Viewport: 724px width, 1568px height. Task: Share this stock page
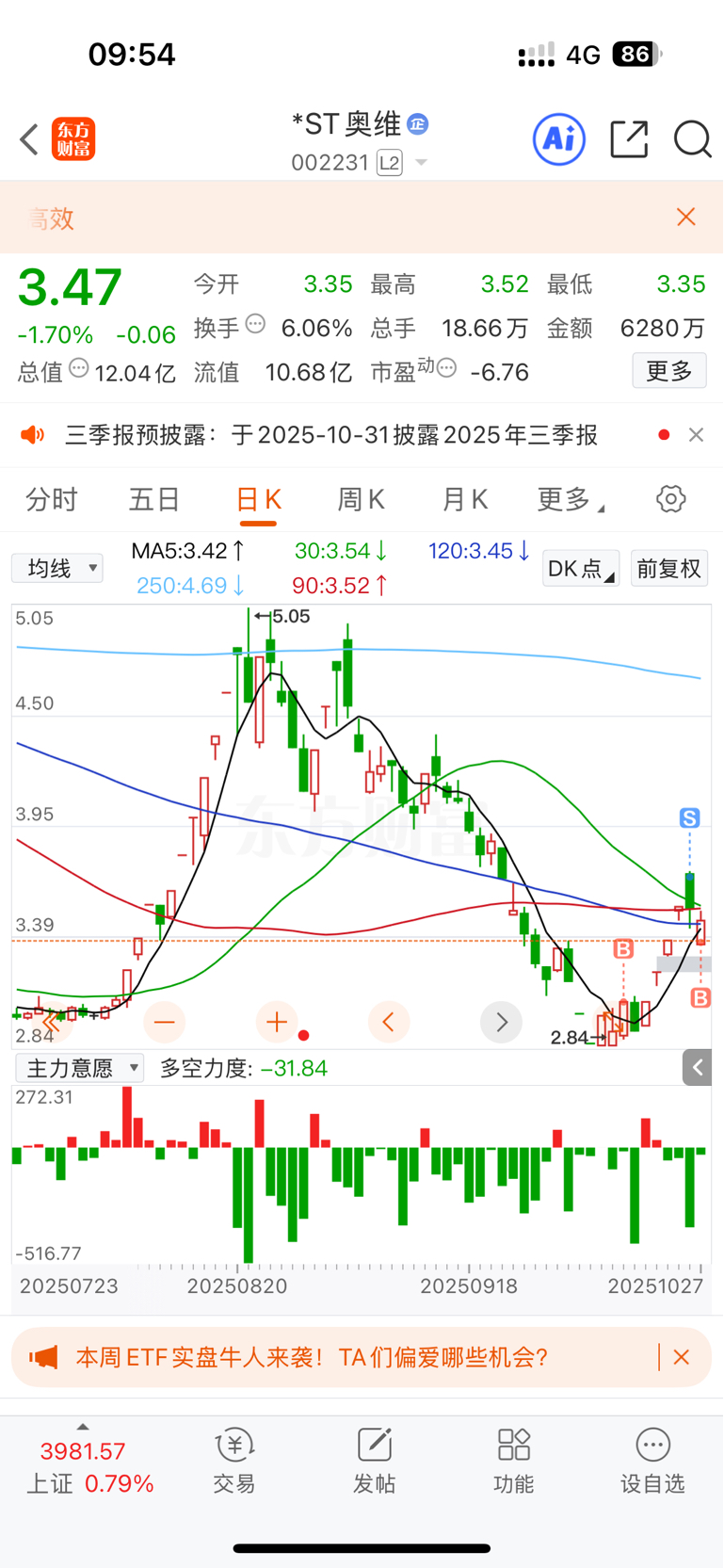click(629, 139)
